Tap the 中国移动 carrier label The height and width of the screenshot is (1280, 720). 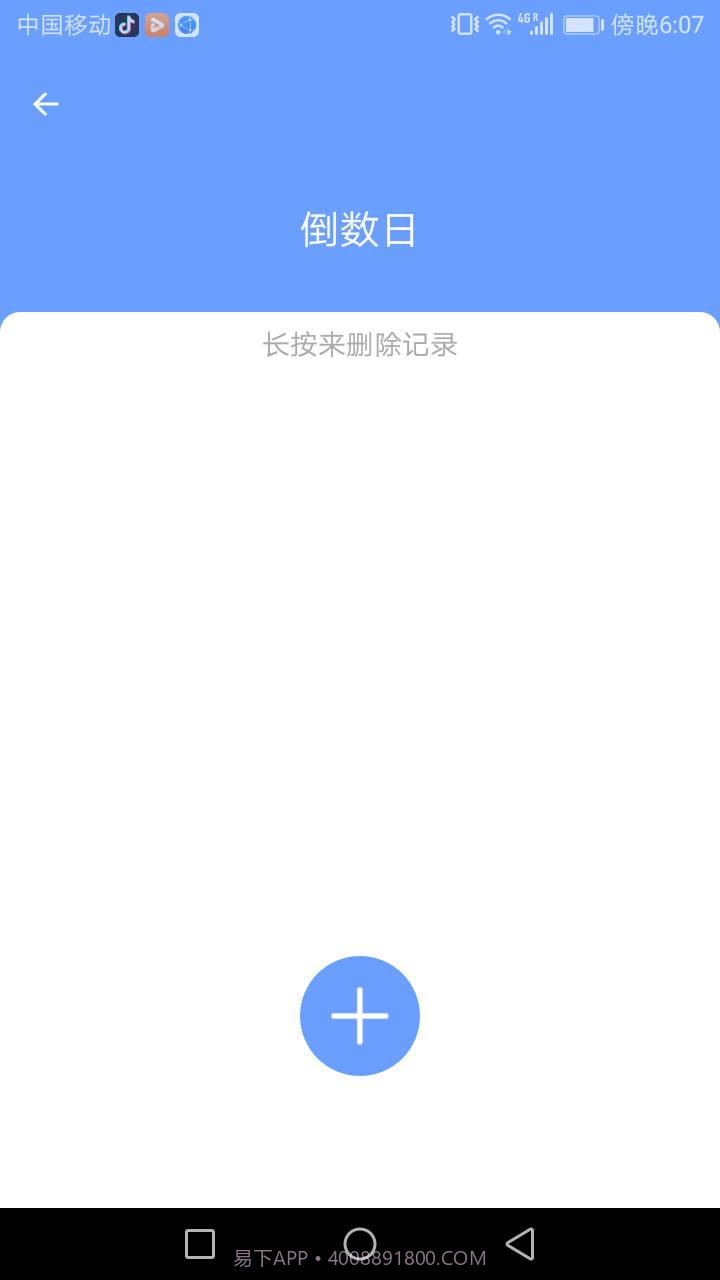62,24
